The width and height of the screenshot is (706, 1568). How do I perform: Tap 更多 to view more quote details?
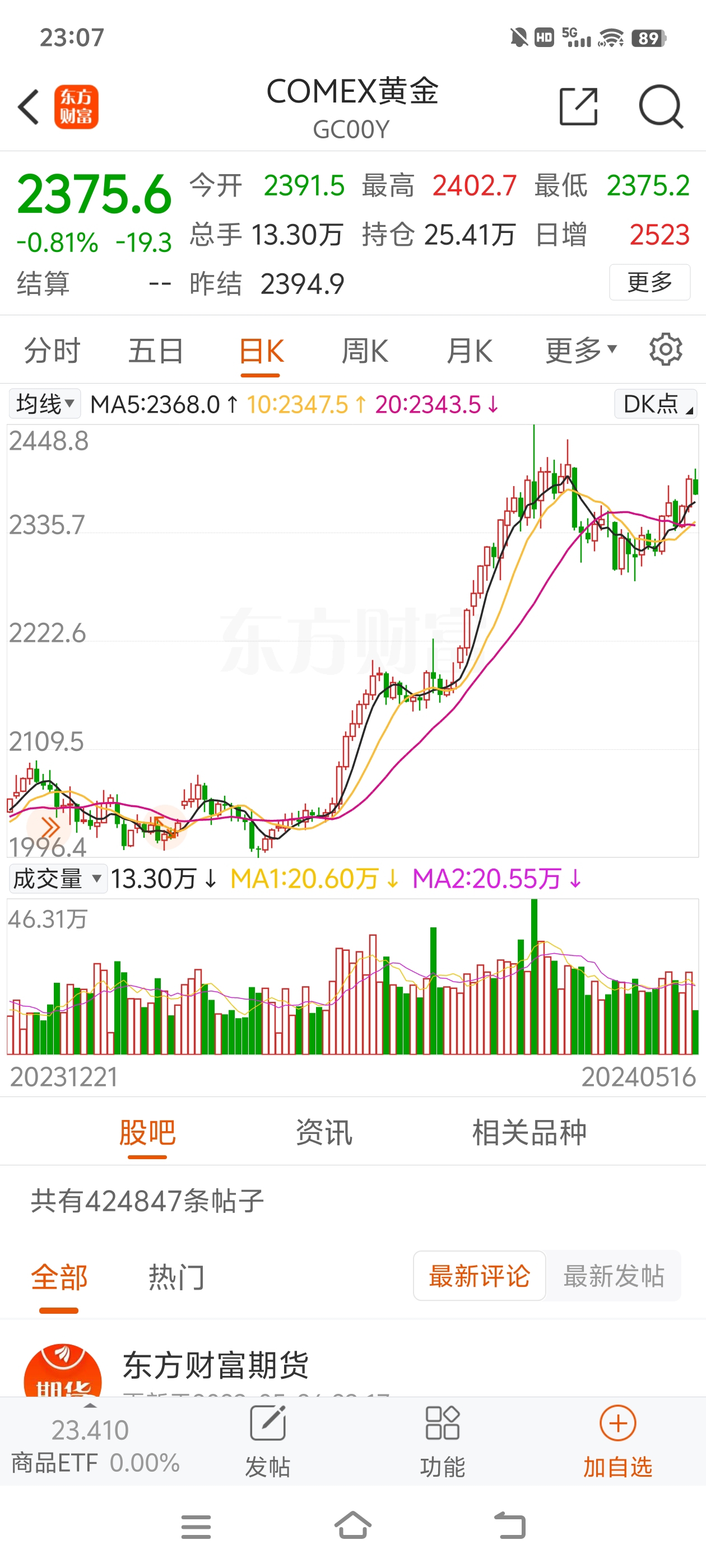[x=649, y=282]
